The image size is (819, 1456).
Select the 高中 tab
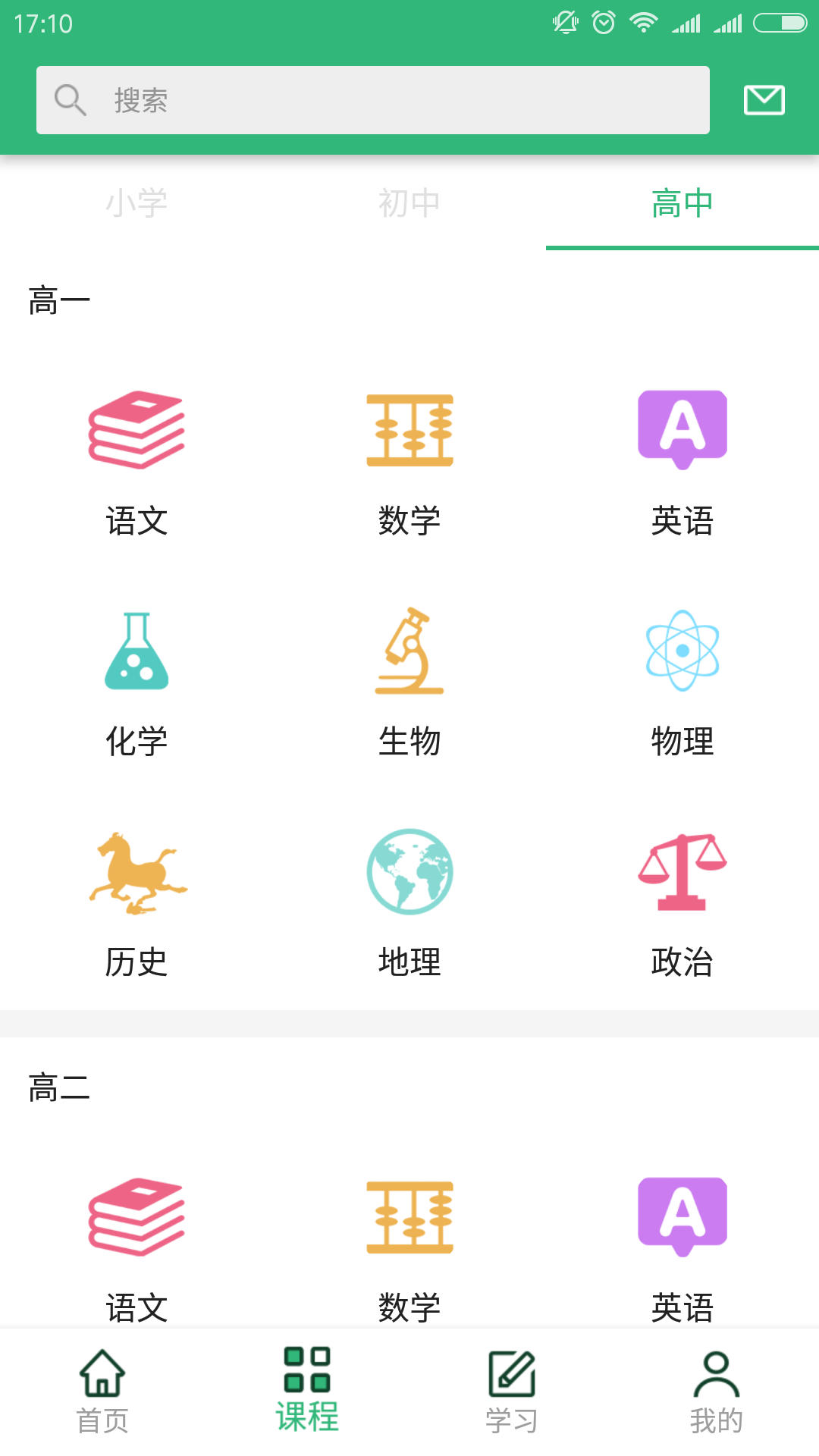(682, 203)
